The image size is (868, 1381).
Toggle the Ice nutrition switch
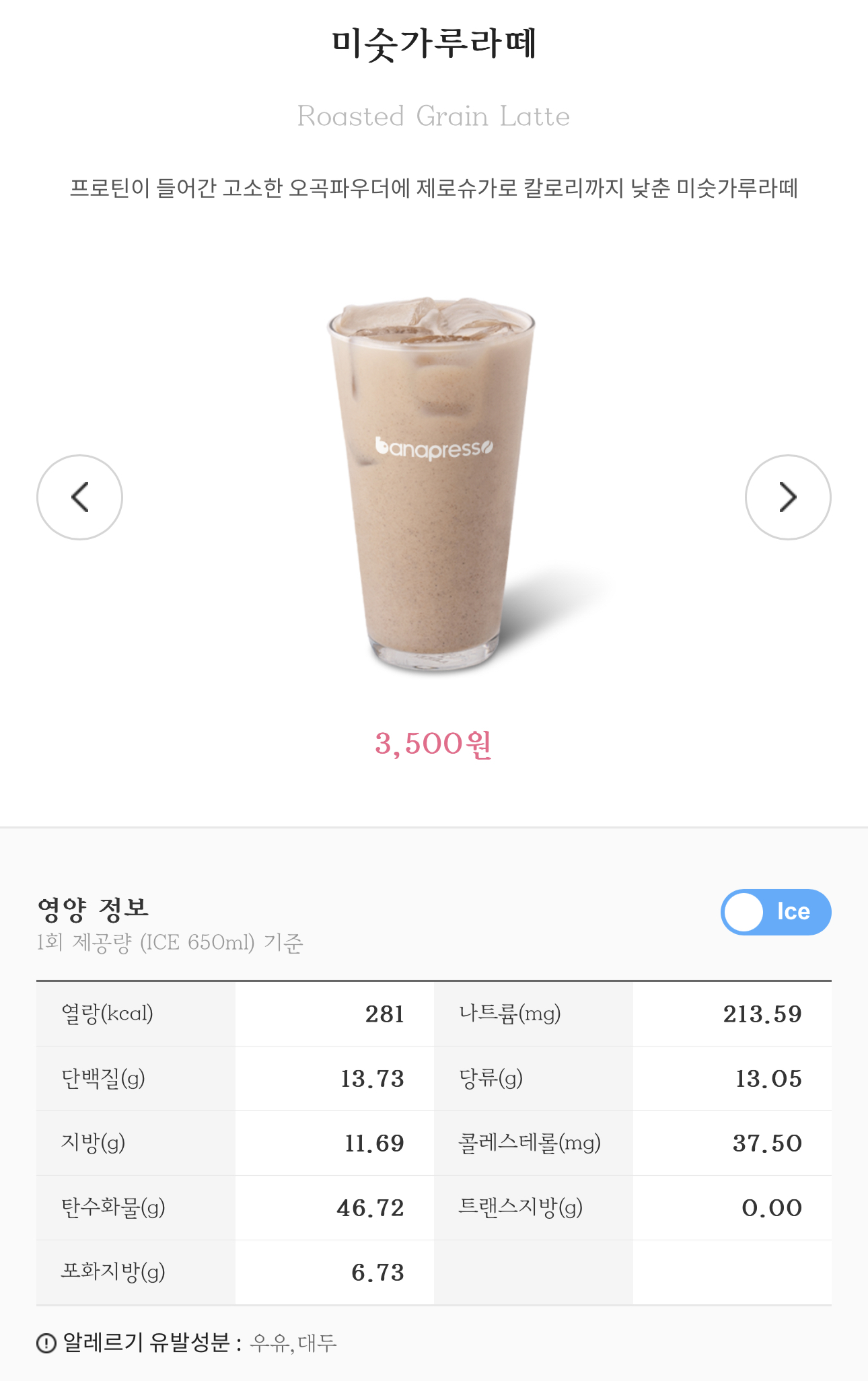[x=776, y=912]
